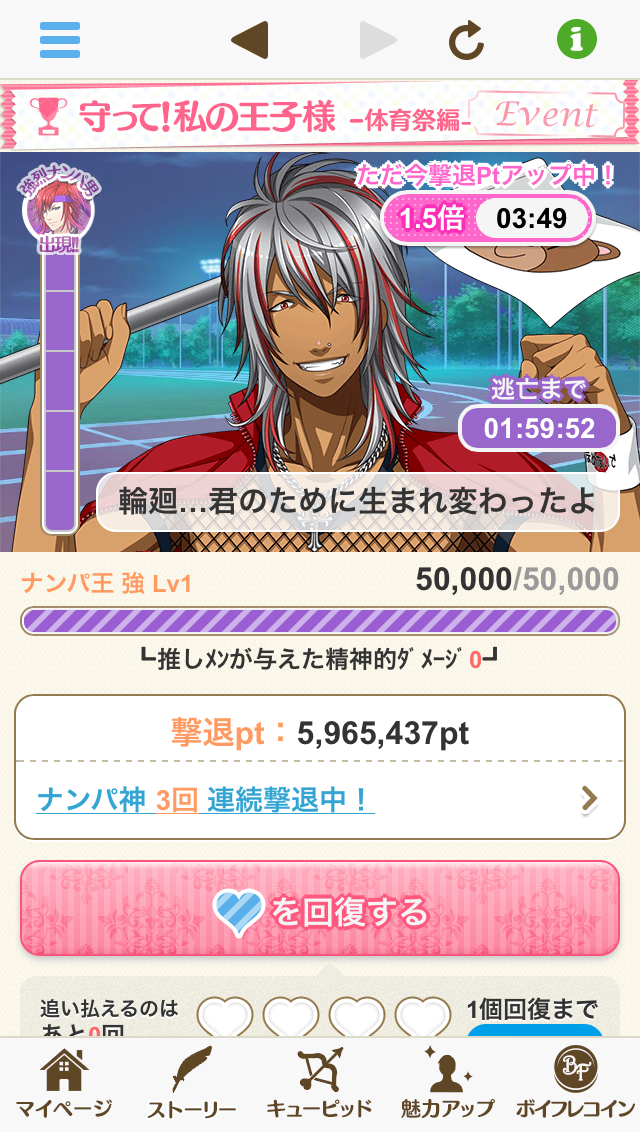
Task: Open ナンパ神 3回 連続撃退中 link
Action: click(317, 800)
